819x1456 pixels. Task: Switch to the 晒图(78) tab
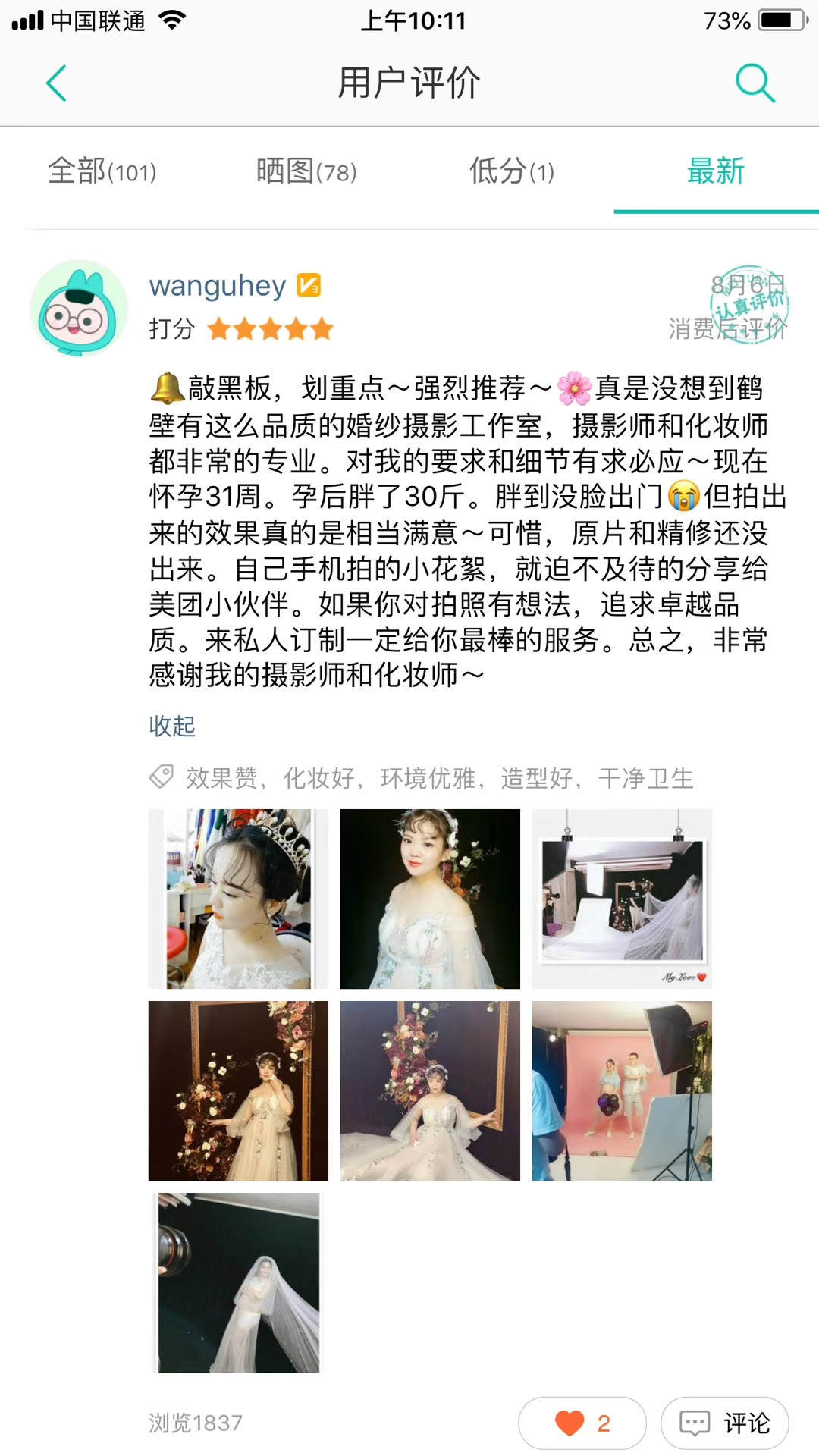pyautogui.click(x=306, y=171)
